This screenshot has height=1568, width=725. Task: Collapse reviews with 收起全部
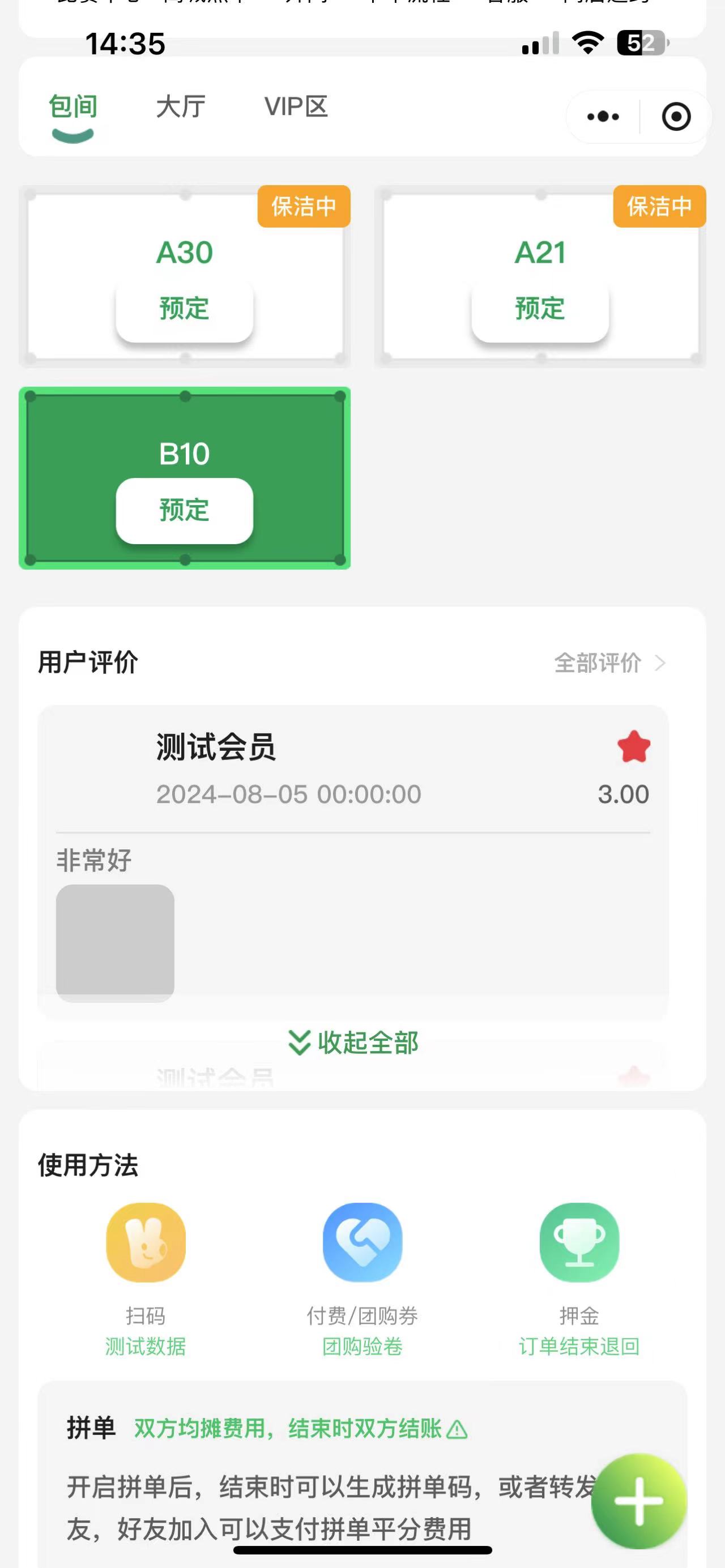(353, 1043)
